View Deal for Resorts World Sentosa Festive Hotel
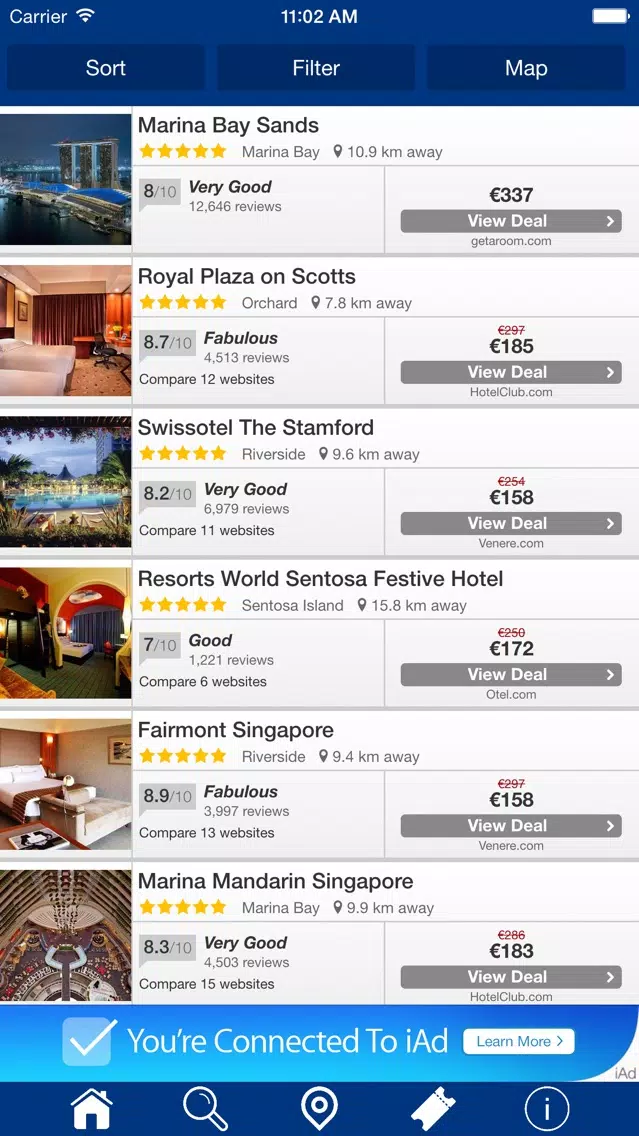The image size is (639, 1136). tap(511, 674)
